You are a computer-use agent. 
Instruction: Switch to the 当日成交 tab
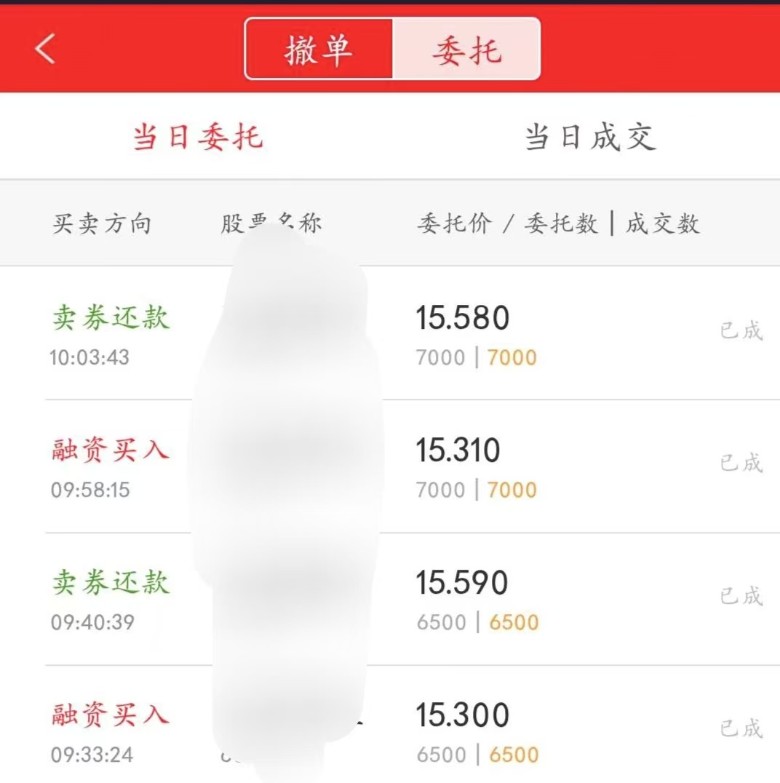tap(589, 137)
